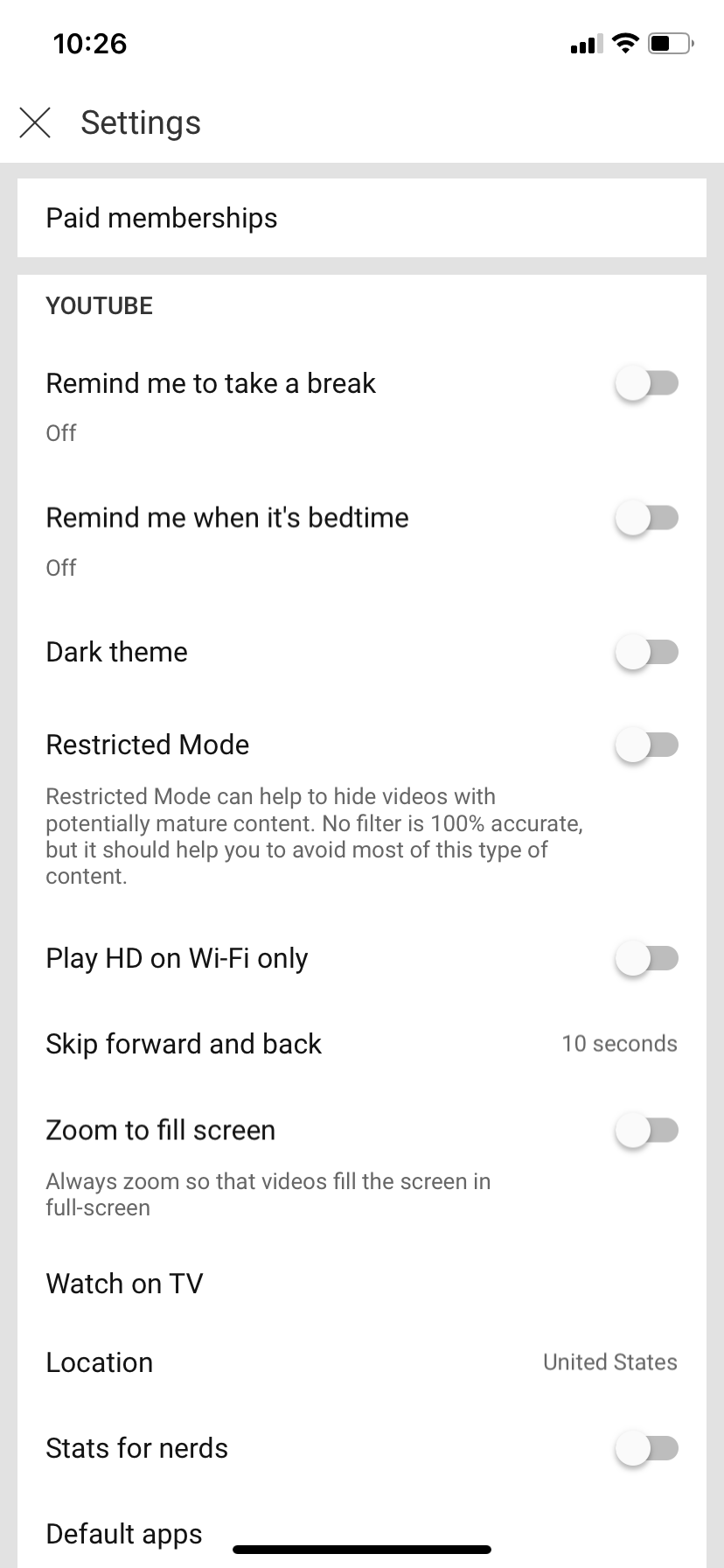Open Default apps
Image resolution: width=724 pixels, height=1568 pixels.
click(124, 1534)
